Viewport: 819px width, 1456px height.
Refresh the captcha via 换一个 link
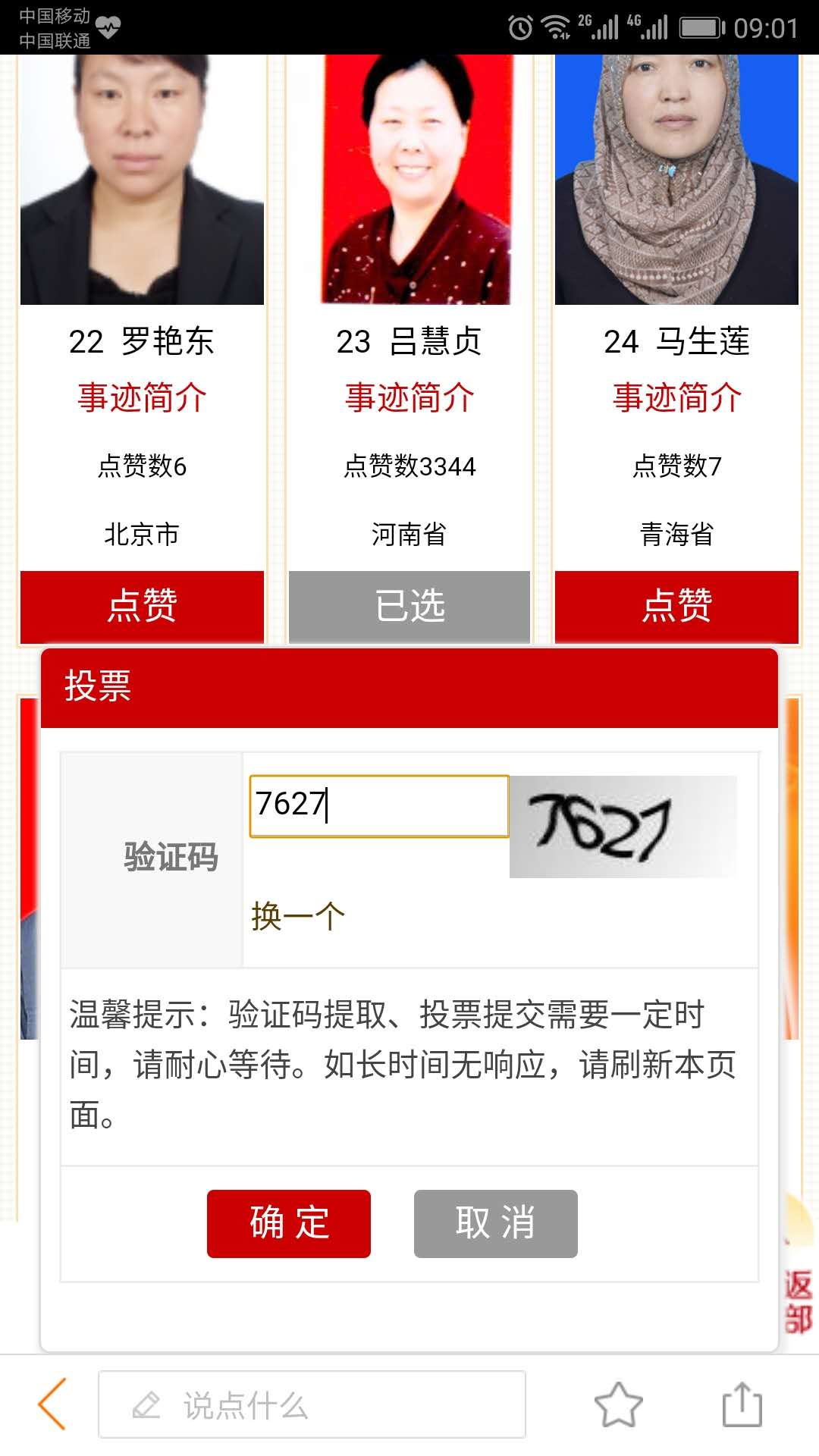point(298,916)
